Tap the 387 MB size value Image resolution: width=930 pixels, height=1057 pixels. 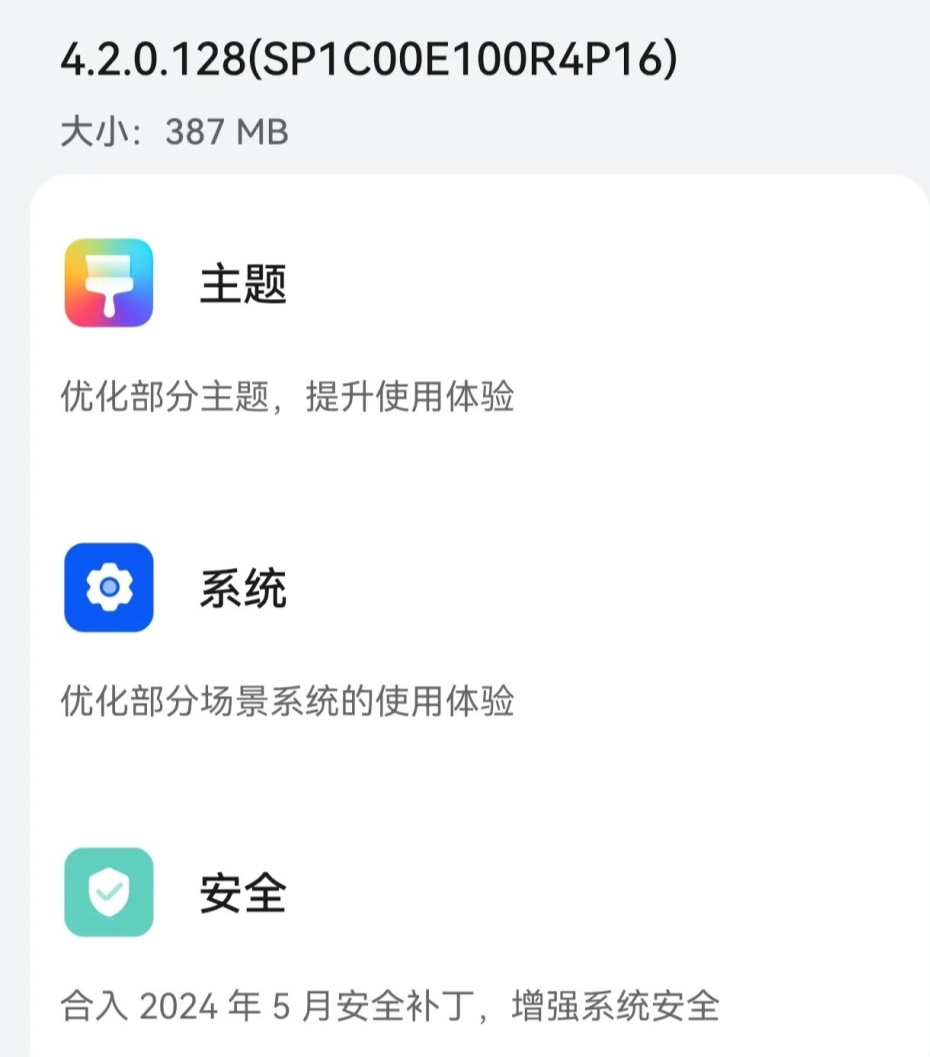point(228,131)
